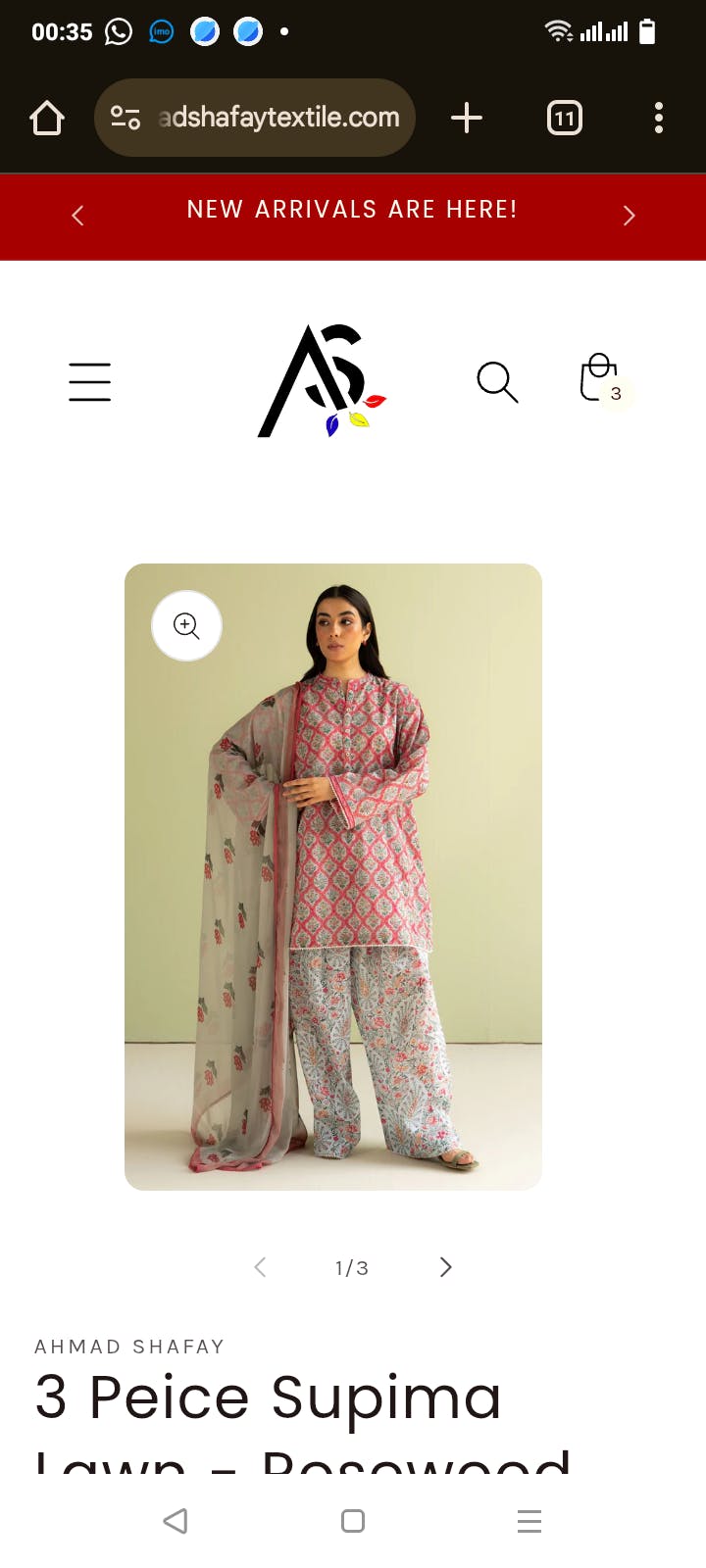706x1568 pixels.
Task: Go to store homepage via AS logo
Action: pyautogui.click(x=322, y=380)
